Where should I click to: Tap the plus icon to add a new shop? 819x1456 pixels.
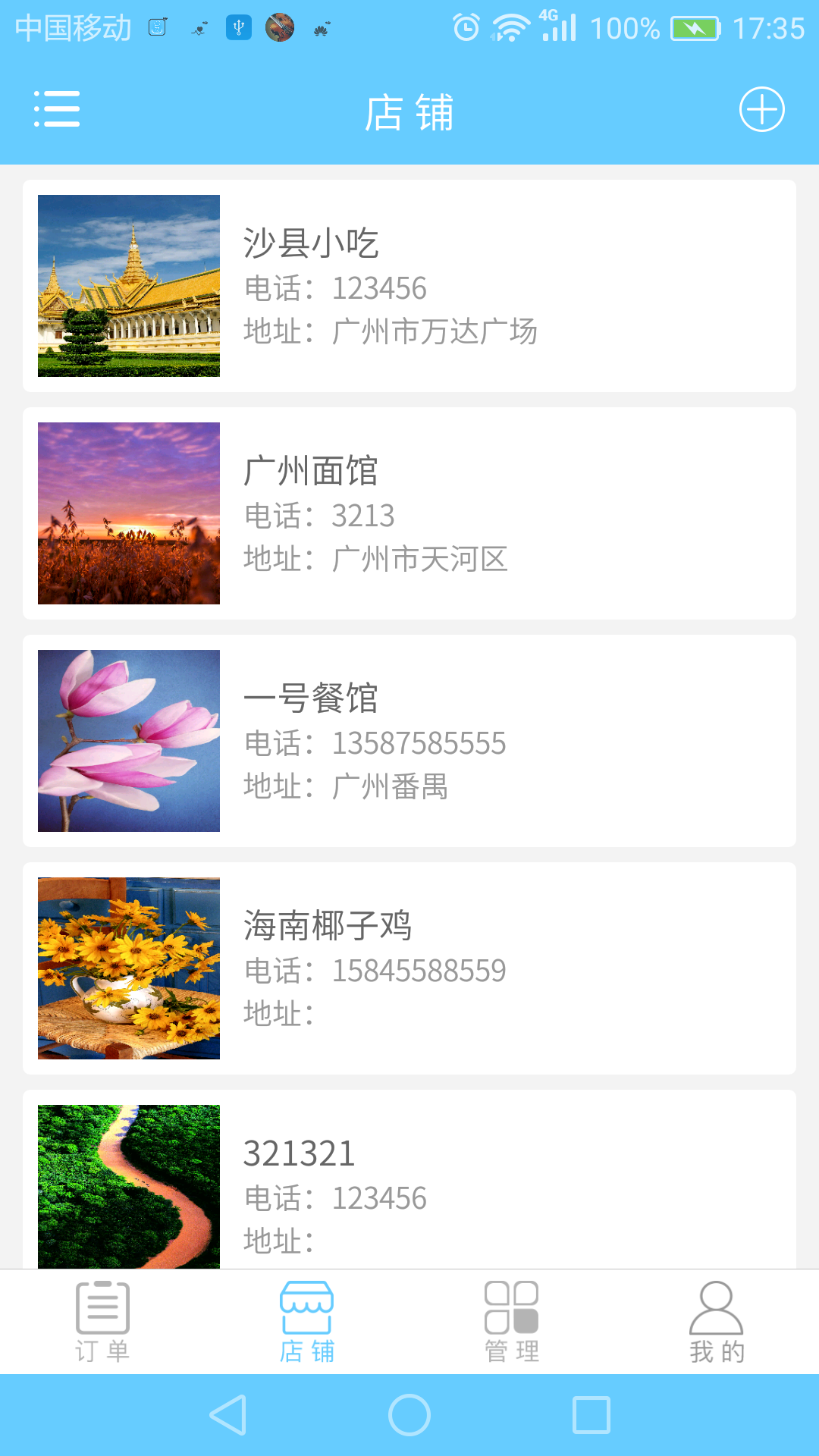point(762,109)
